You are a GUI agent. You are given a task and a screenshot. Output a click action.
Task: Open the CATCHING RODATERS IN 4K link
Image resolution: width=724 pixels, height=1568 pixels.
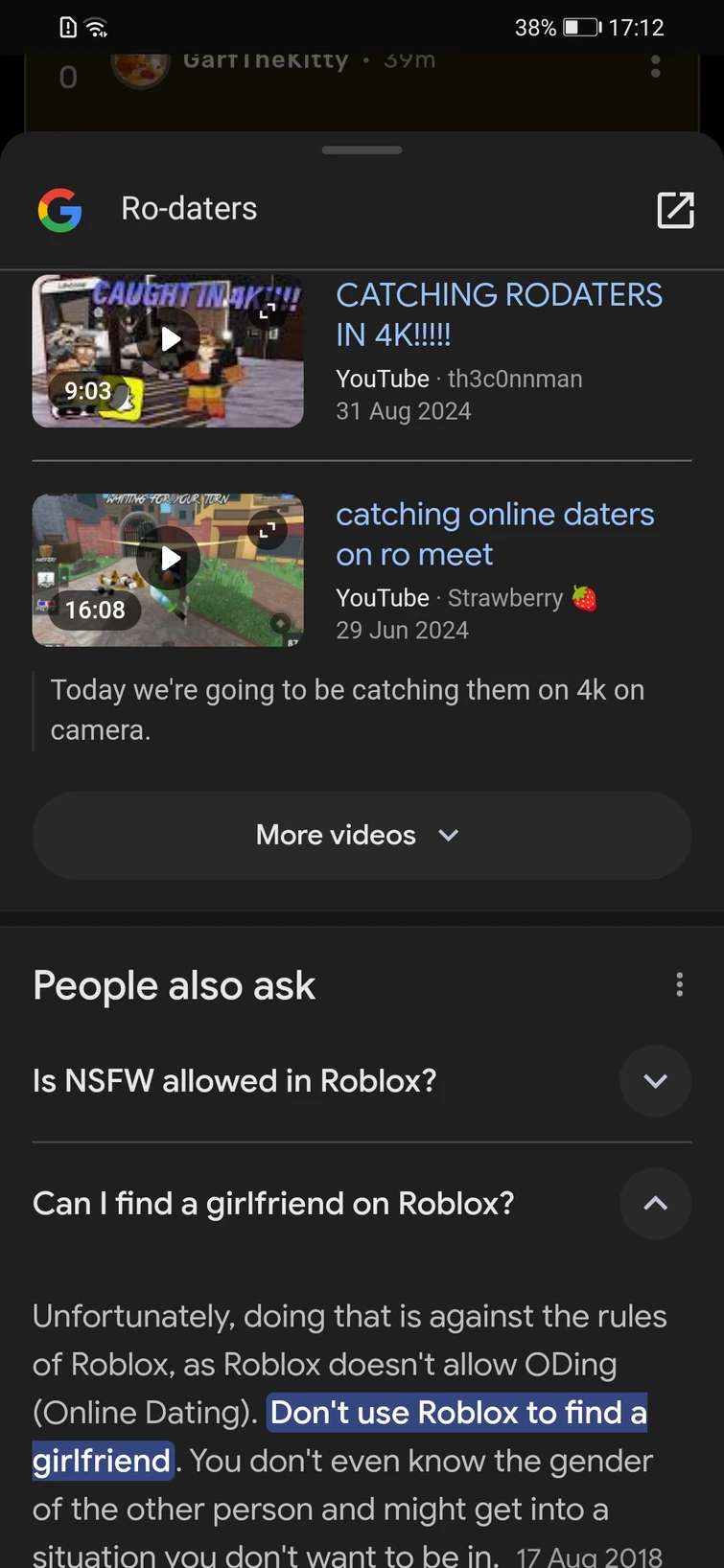pos(499,314)
